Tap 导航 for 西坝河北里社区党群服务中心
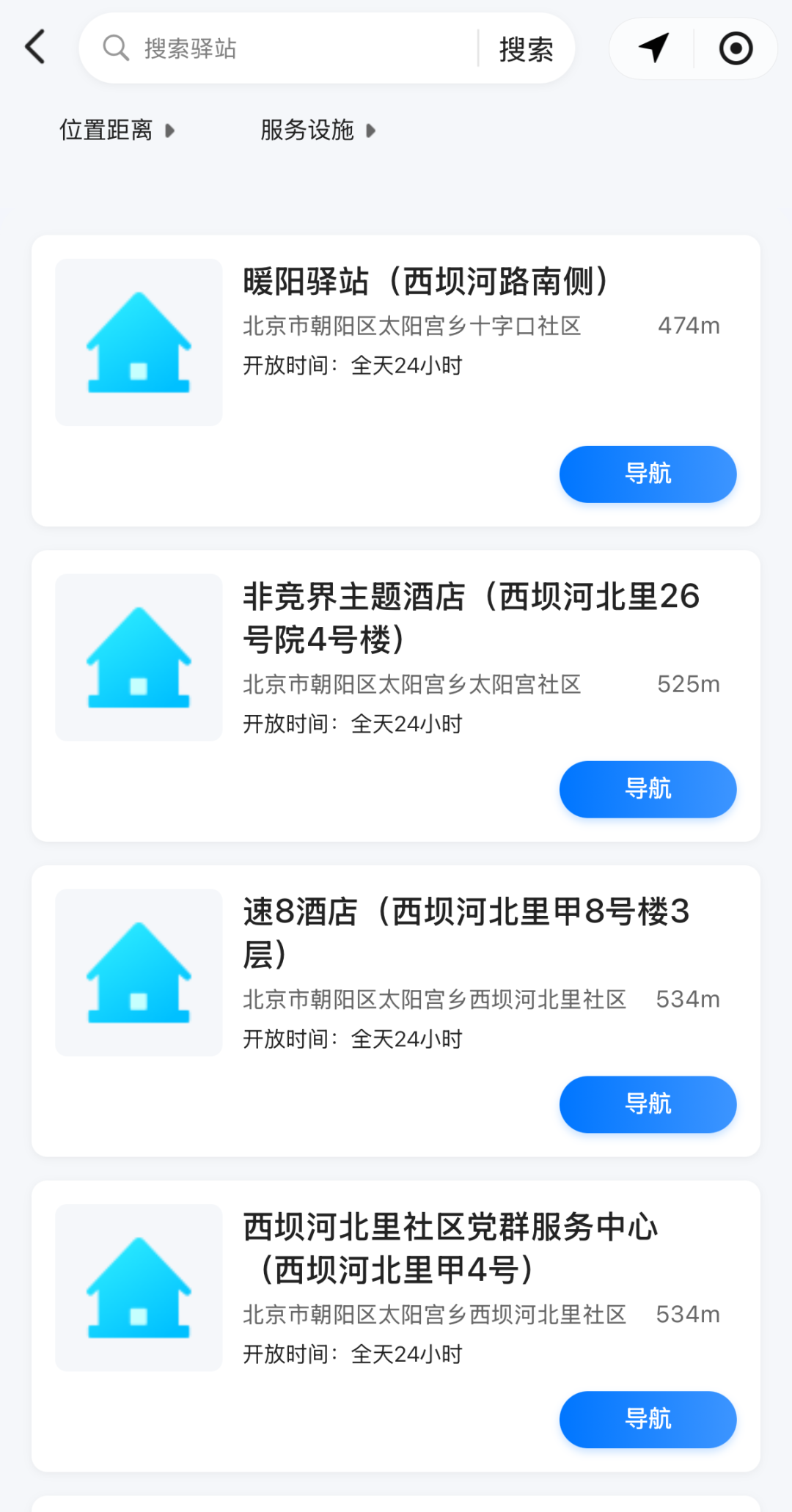This screenshot has width=792, height=1512. pyautogui.click(x=648, y=1420)
